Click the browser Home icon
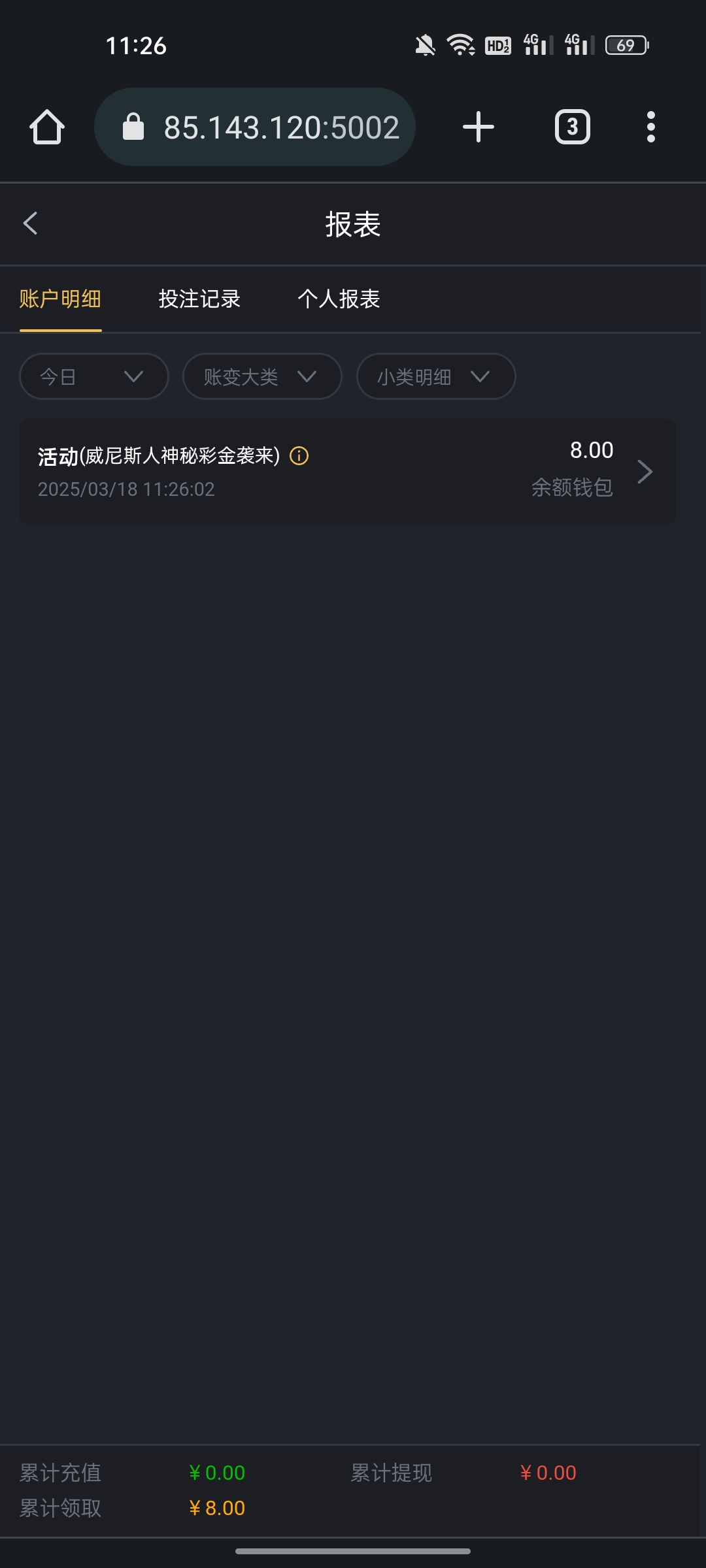 [x=46, y=127]
